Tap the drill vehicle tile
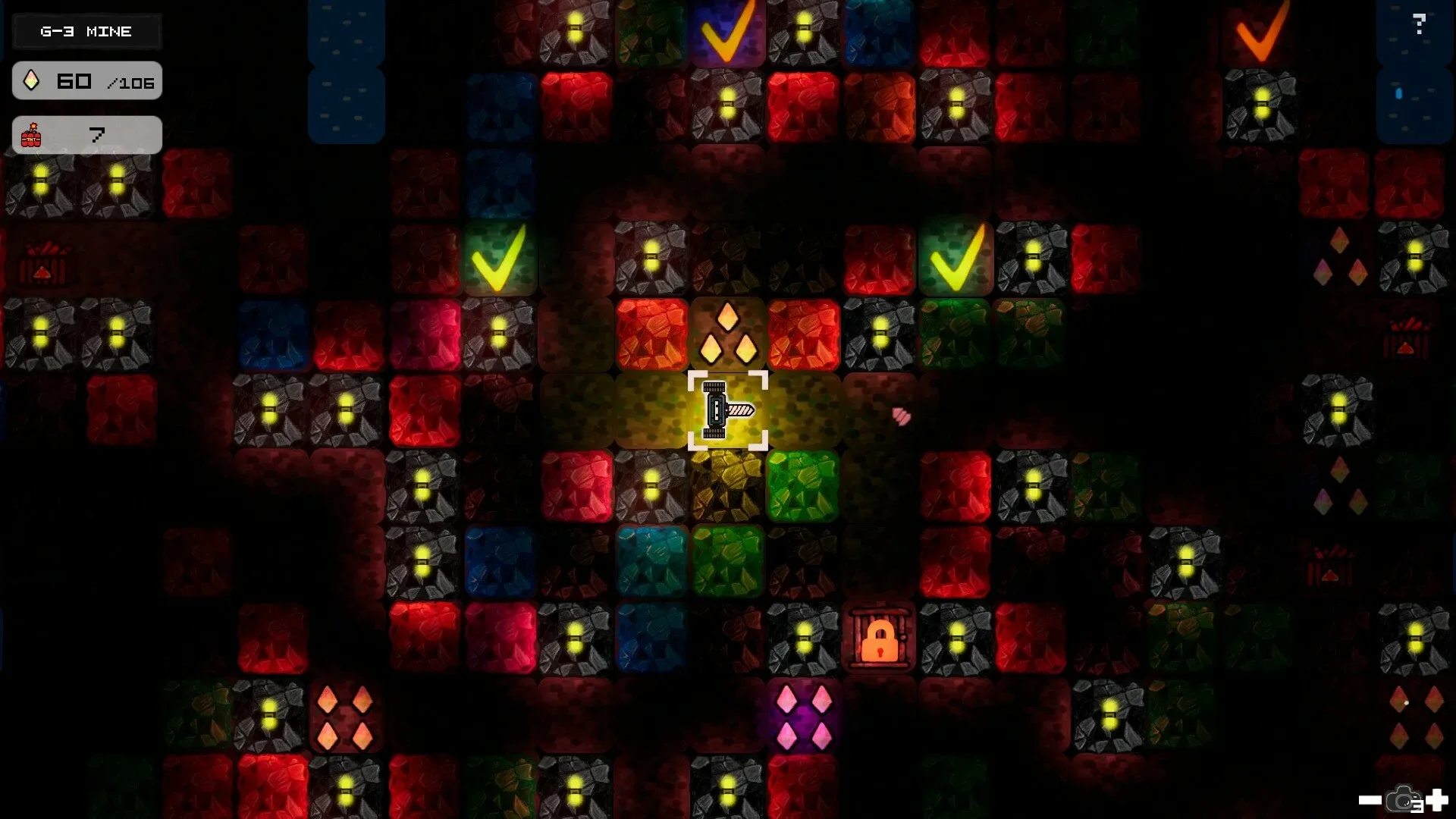 click(727, 410)
